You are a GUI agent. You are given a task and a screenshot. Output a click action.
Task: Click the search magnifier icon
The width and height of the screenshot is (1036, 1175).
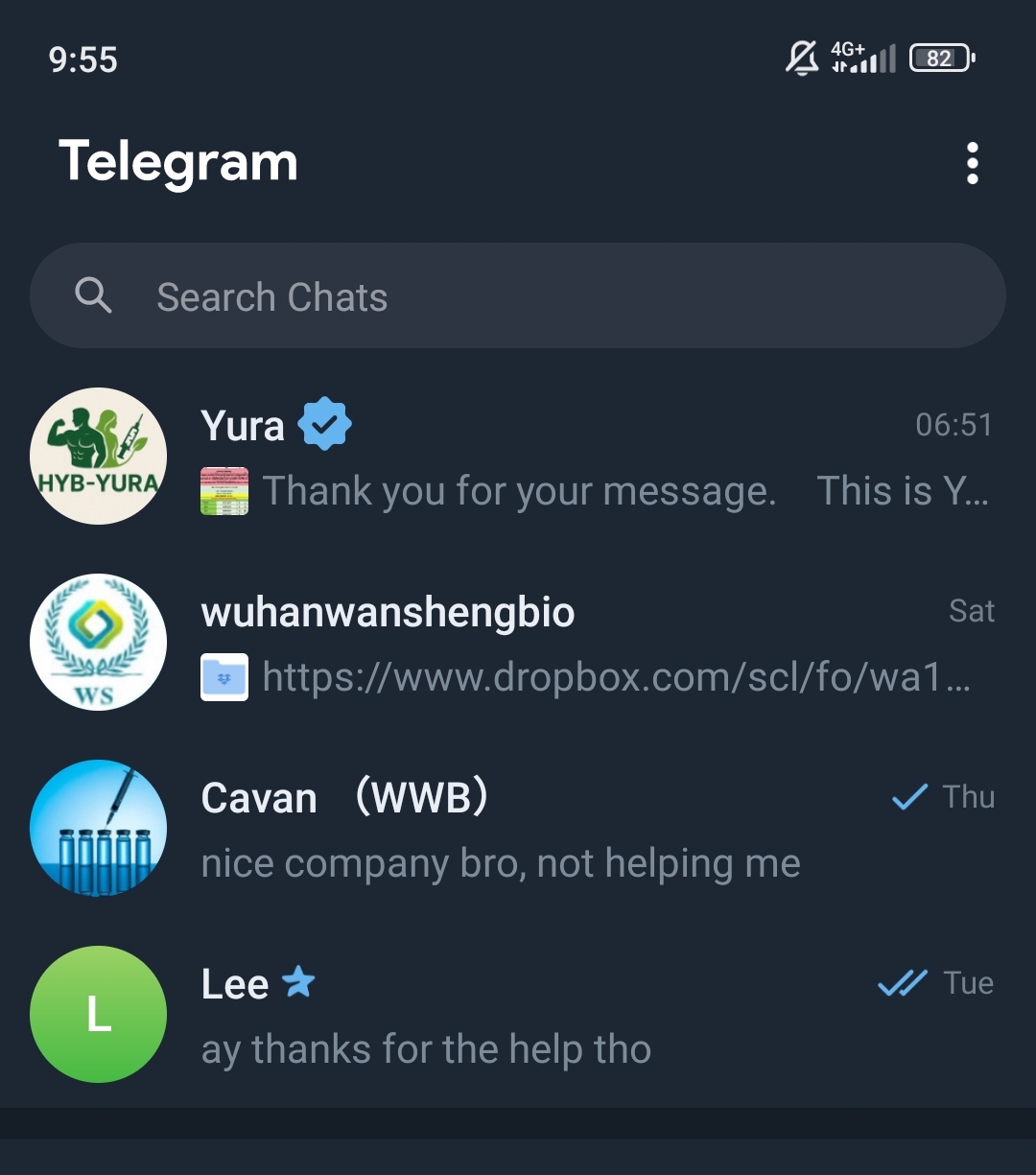click(x=95, y=295)
